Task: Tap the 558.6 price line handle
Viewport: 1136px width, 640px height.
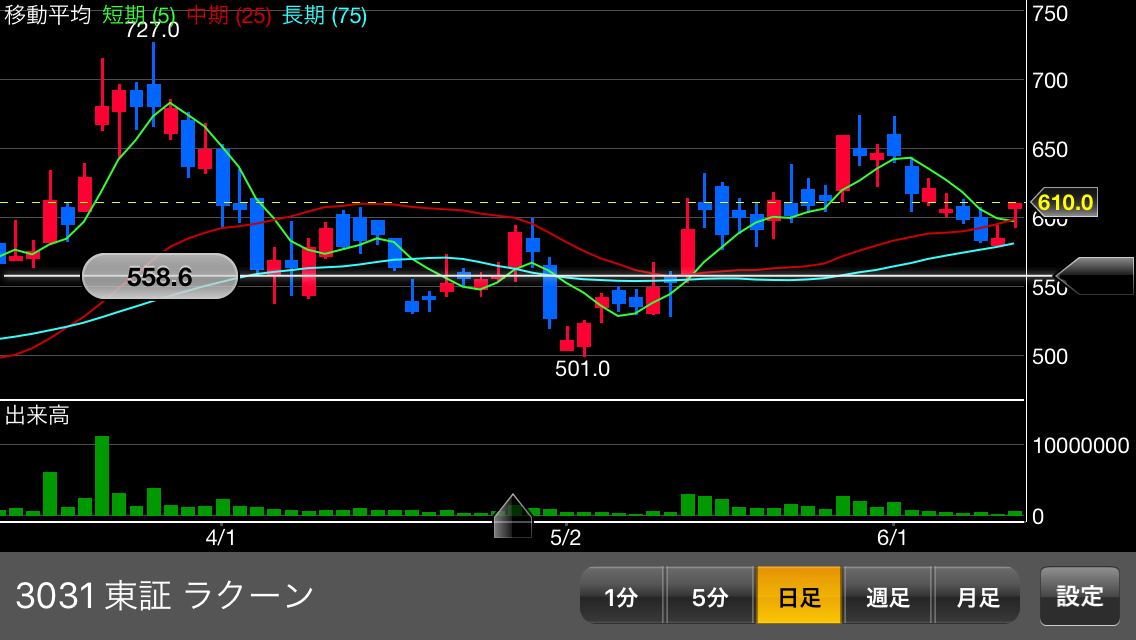Action: tap(160, 276)
